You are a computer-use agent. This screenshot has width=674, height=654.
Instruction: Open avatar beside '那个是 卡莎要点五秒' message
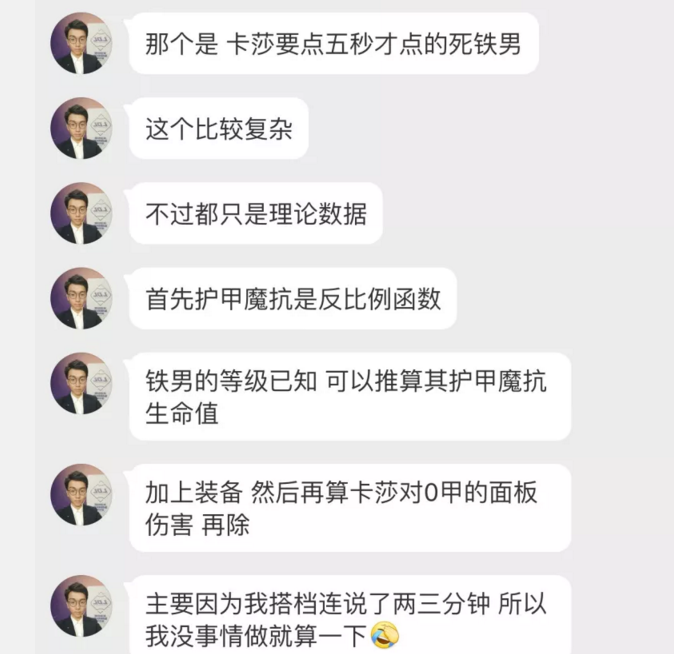click(82, 43)
